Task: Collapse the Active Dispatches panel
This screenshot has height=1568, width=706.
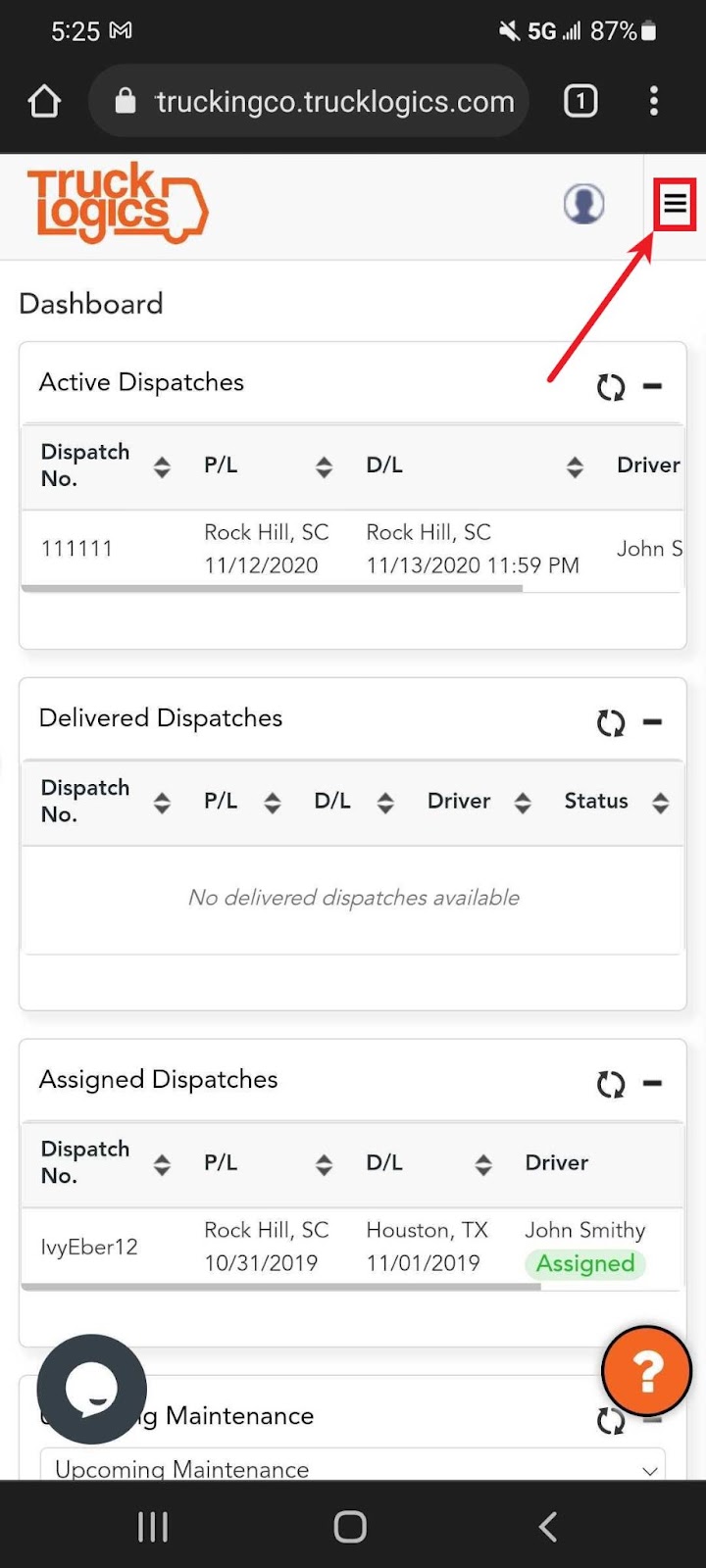Action: pyautogui.click(x=652, y=386)
